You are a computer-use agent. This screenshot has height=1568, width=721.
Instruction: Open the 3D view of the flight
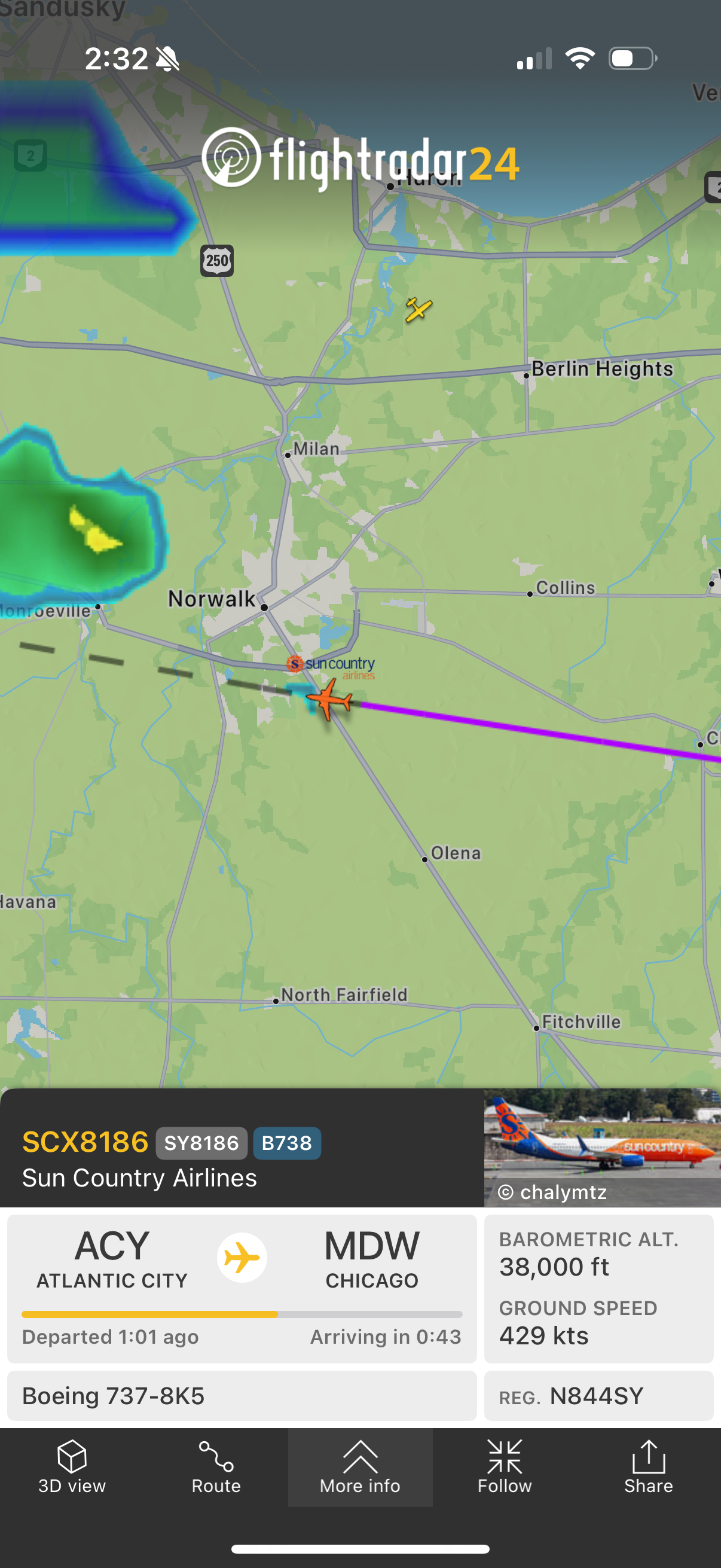(72, 1467)
